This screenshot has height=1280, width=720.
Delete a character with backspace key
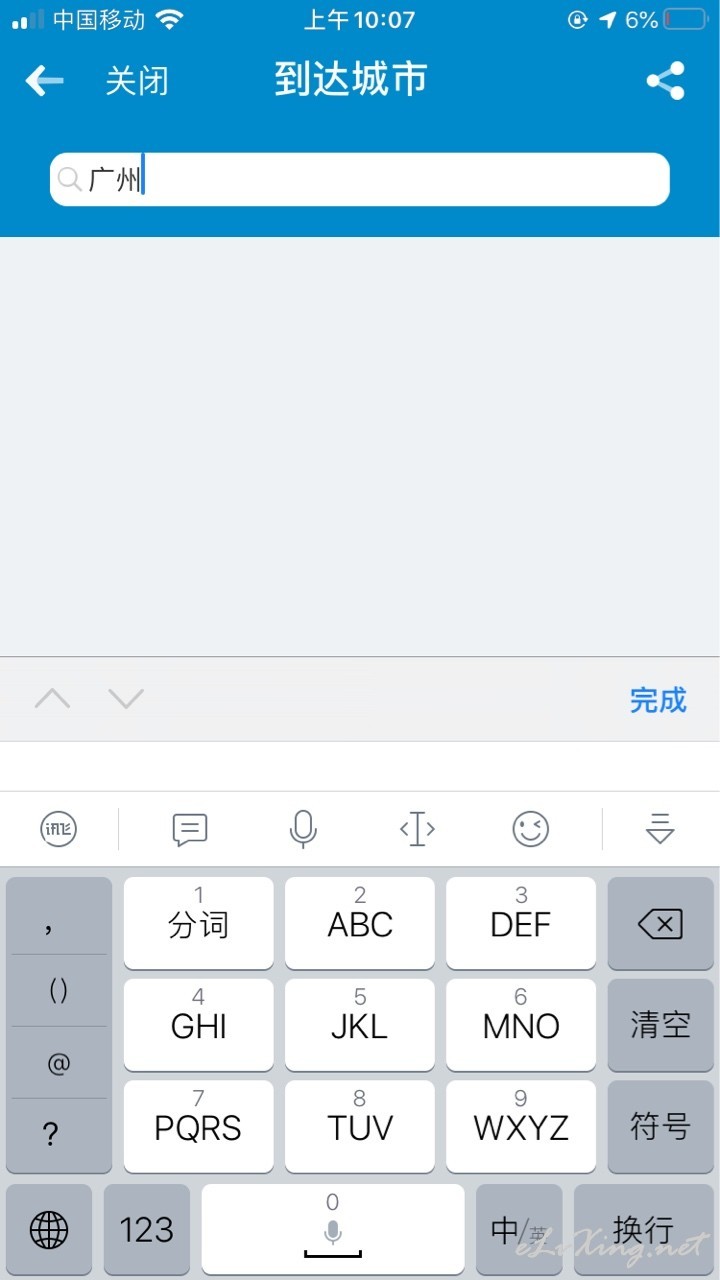tap(660, 924)
